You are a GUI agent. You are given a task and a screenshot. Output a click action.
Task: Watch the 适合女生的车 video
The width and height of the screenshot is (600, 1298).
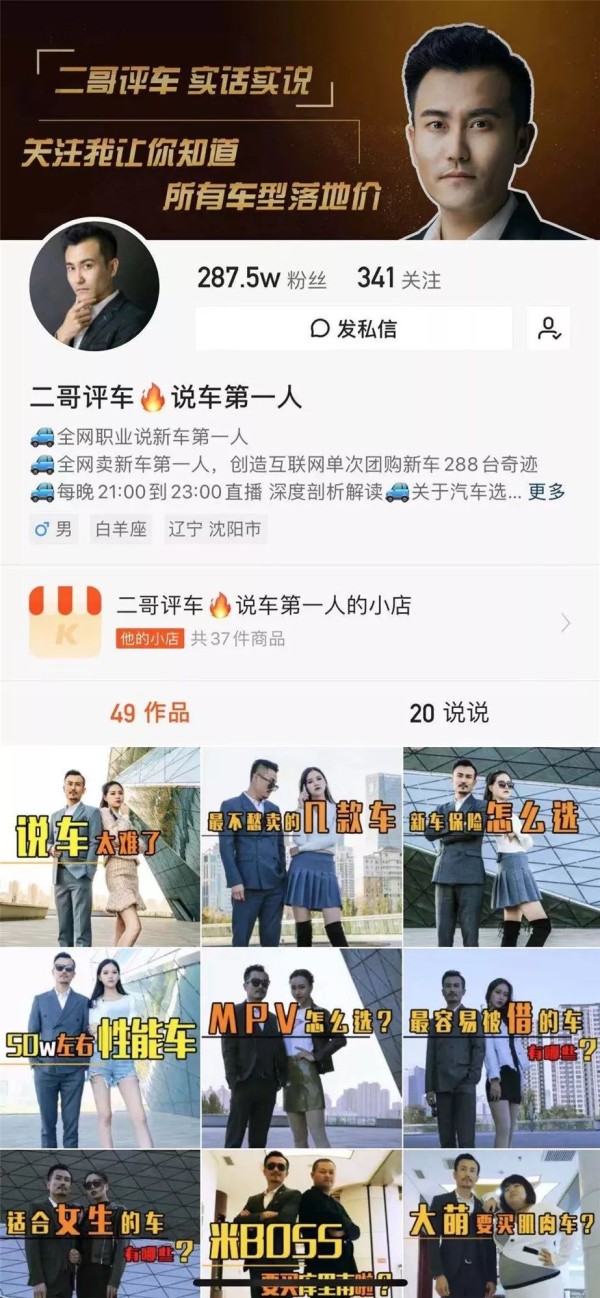99,1224
